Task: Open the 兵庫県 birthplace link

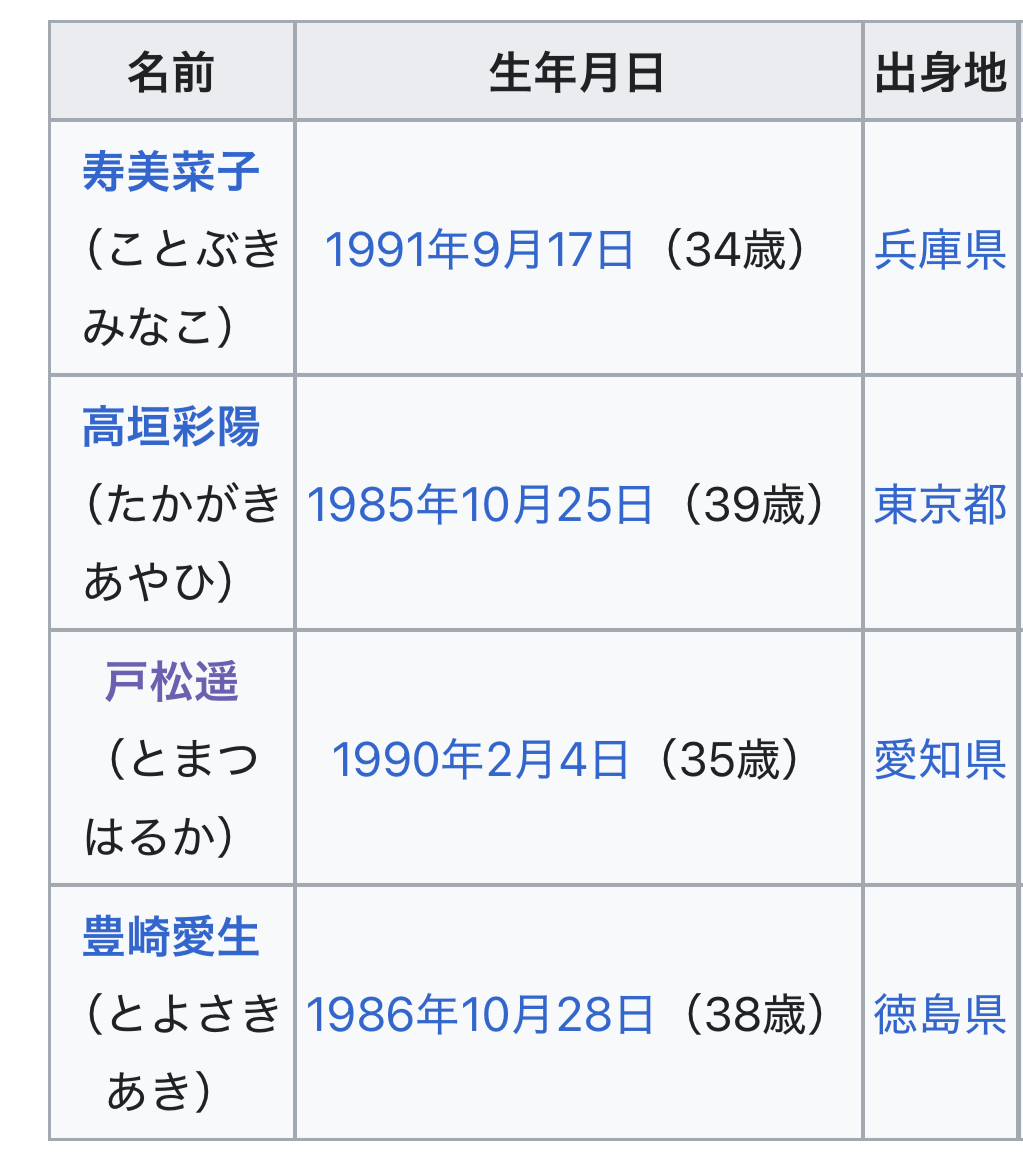Action: click(940, 250)
